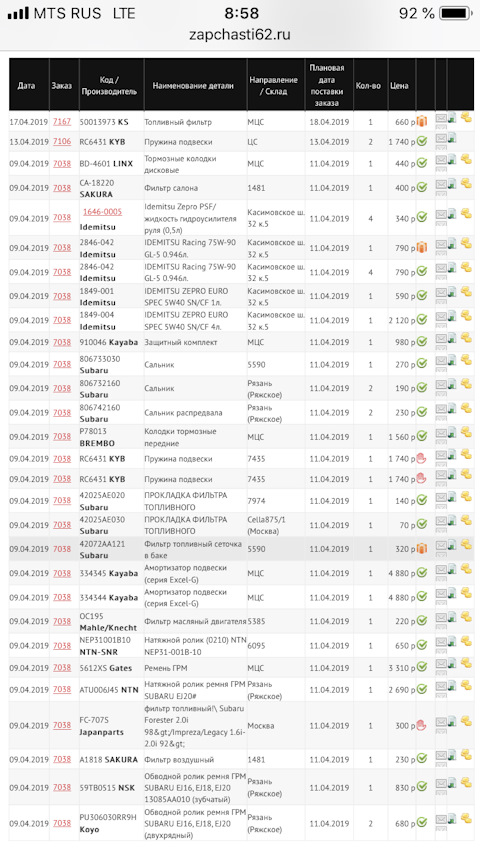Open order 7038 link in the PU306030RR9H Koyo row
This screenshot has width=480, height=854.
(x=62, y=823)
